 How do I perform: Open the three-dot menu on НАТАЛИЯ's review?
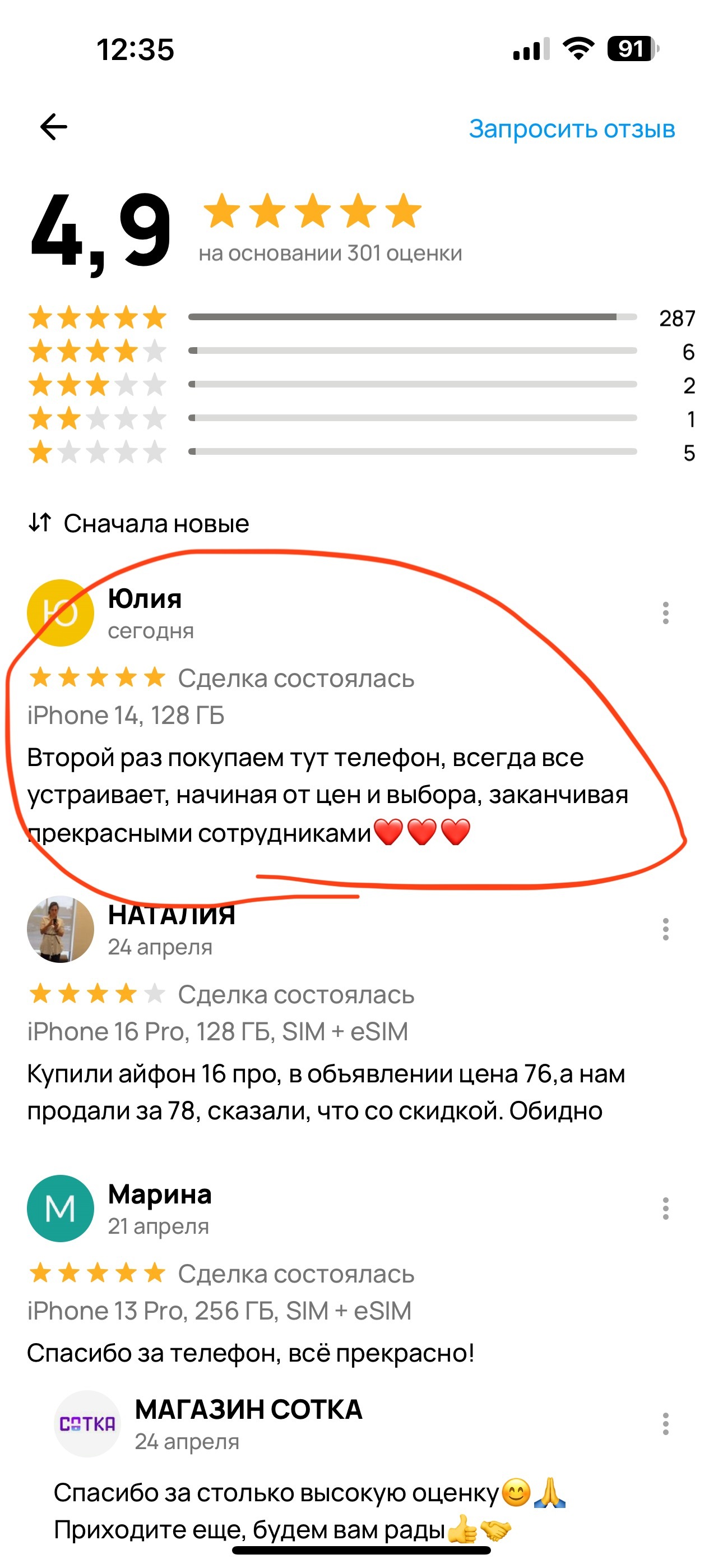[x=666, y=929]
